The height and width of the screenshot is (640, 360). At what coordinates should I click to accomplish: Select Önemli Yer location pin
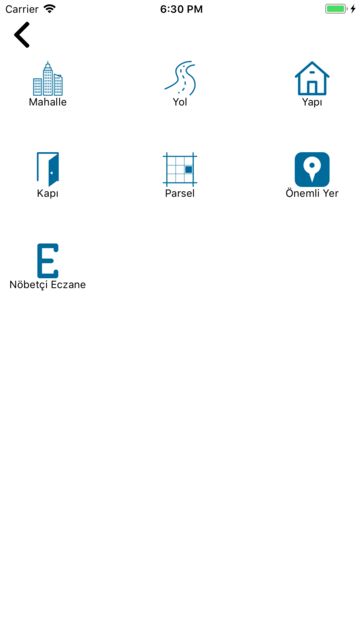(312, 175)
